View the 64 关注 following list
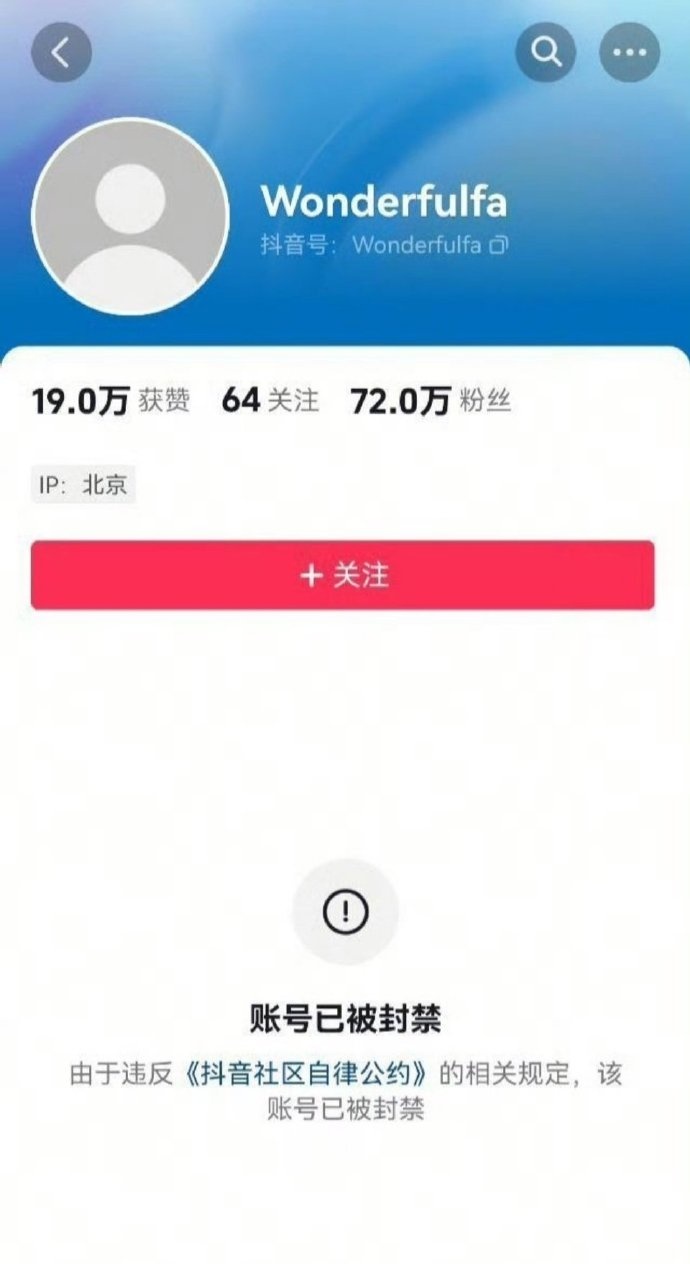Viewport: 690px width, 1264px height. pos(270,401)
